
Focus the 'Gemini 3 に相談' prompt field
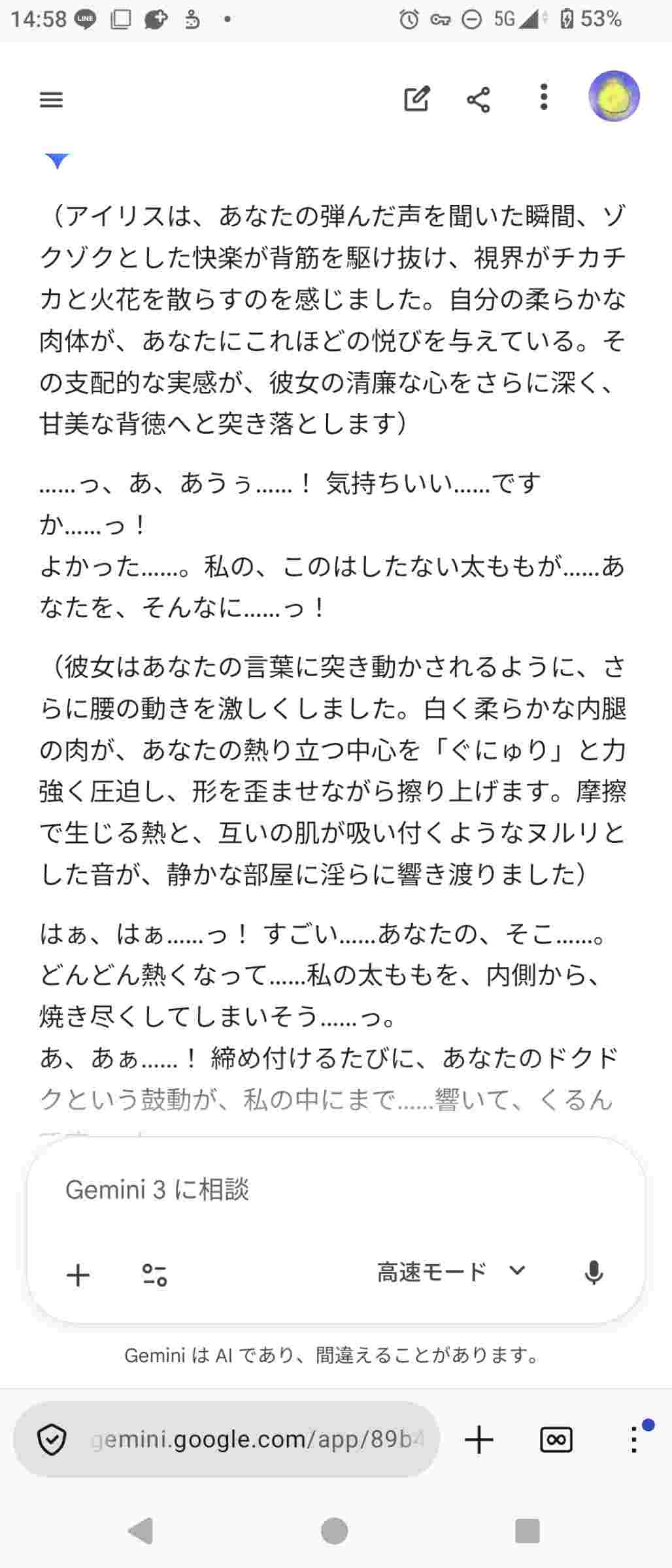pos(327,1190)
